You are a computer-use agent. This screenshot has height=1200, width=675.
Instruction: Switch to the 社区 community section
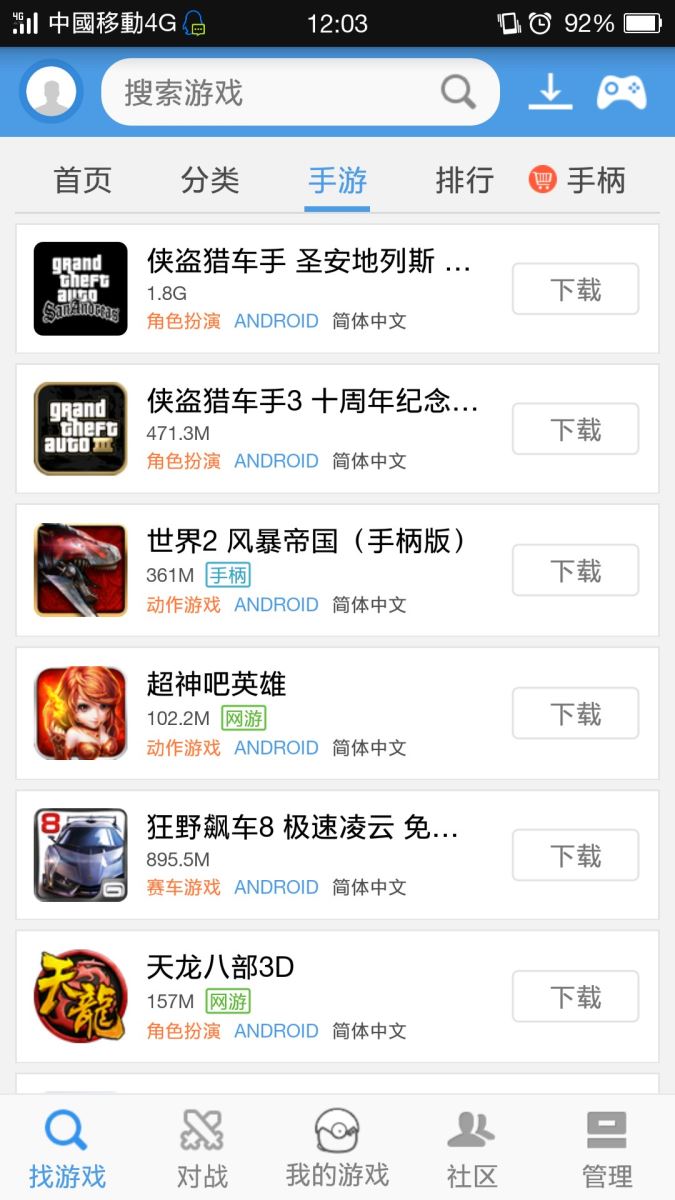coord(472,1148)
